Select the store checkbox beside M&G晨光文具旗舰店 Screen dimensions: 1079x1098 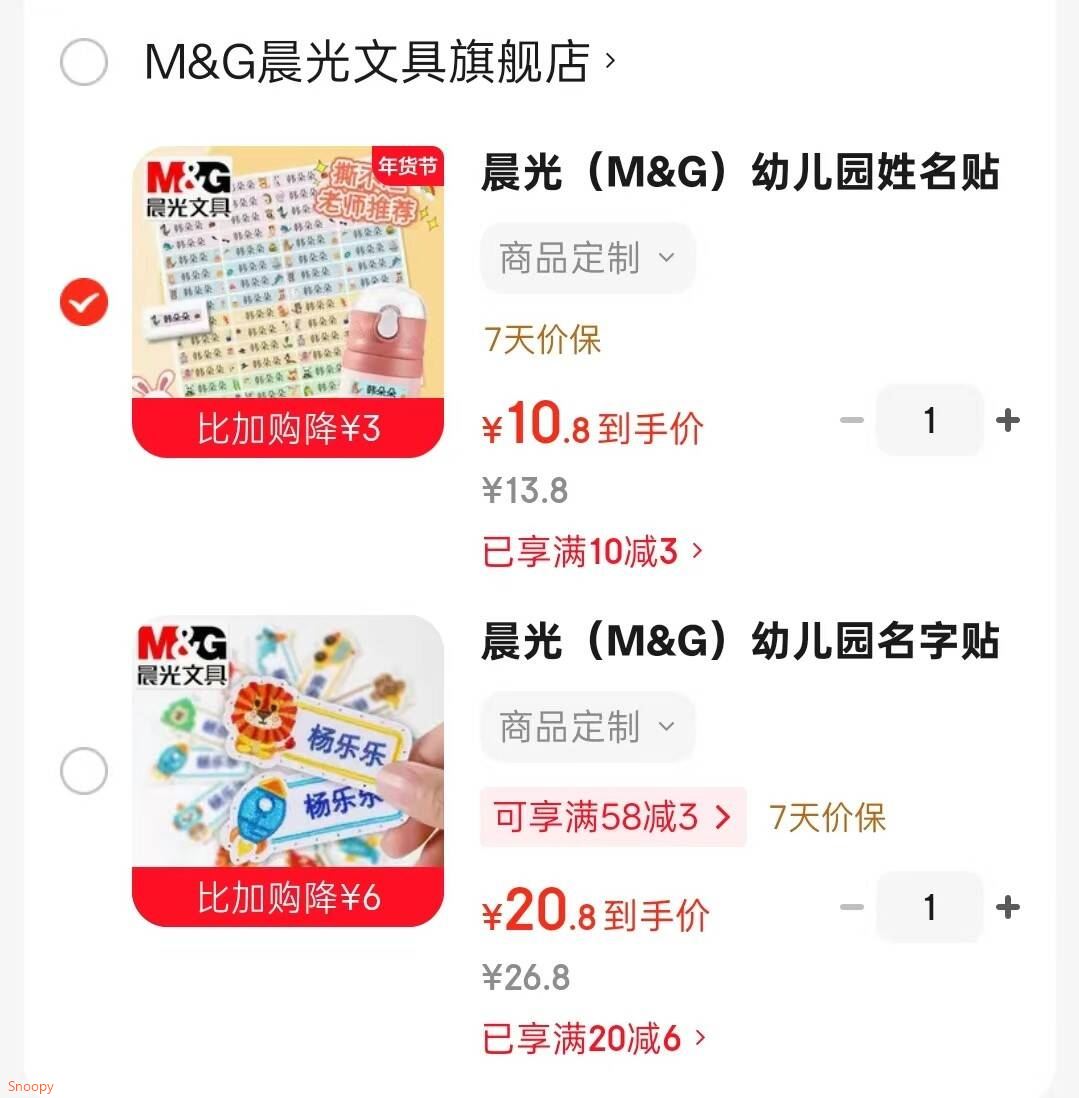click(x=84, y=62)
